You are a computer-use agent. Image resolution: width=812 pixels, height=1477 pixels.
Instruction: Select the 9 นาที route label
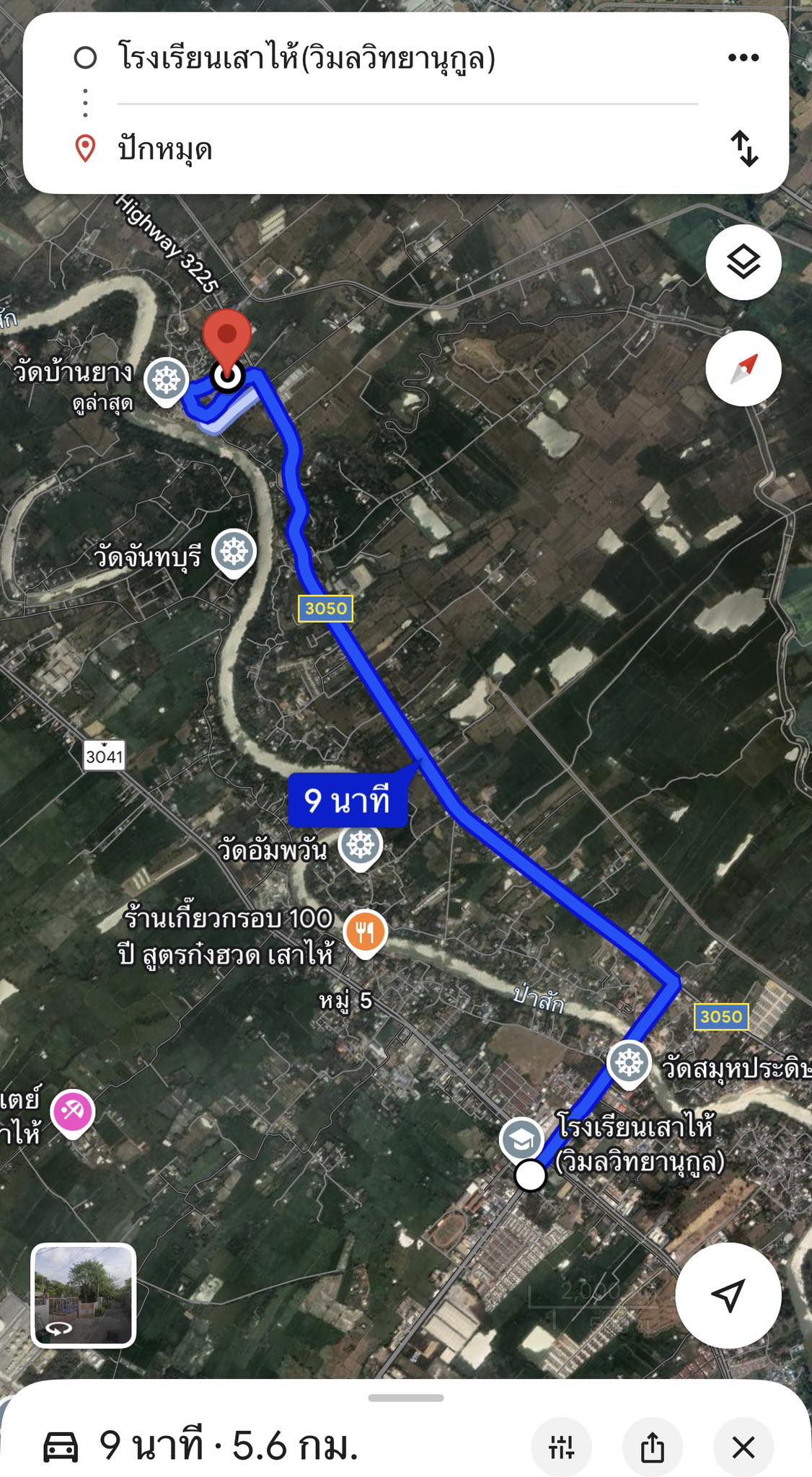(x=348, y=801)
